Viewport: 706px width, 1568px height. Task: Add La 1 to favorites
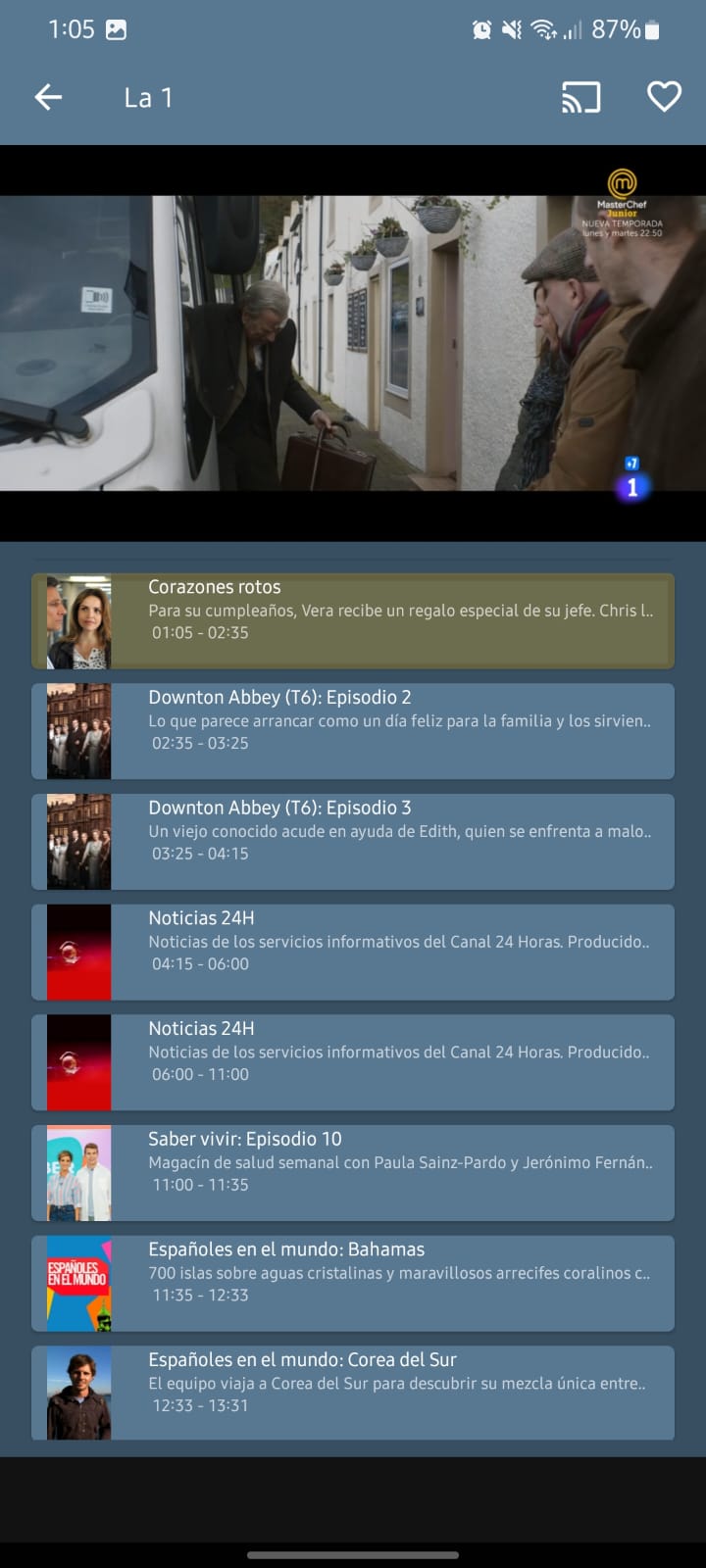[x=664, y=97]
